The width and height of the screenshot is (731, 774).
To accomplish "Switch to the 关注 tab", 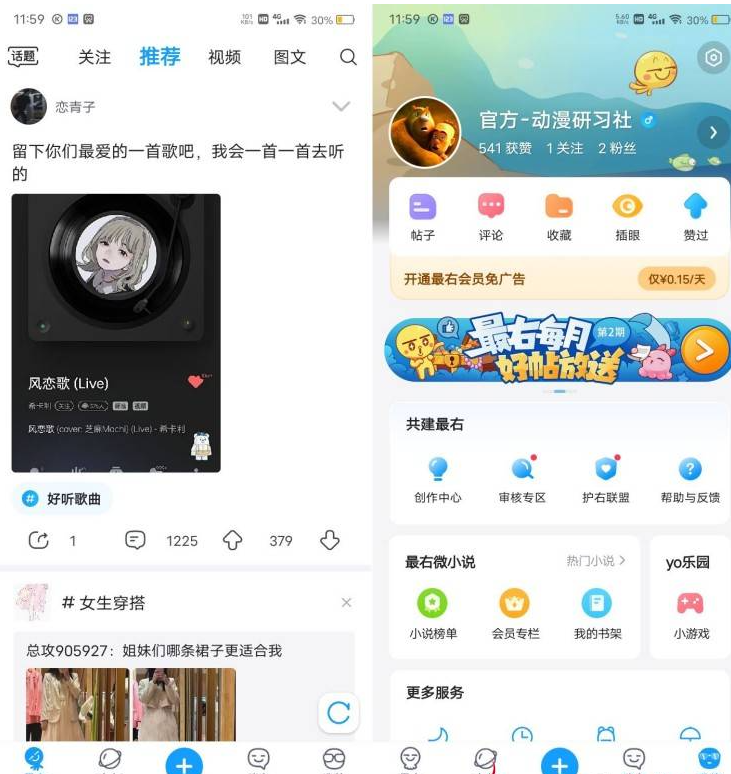I will 94,57.
